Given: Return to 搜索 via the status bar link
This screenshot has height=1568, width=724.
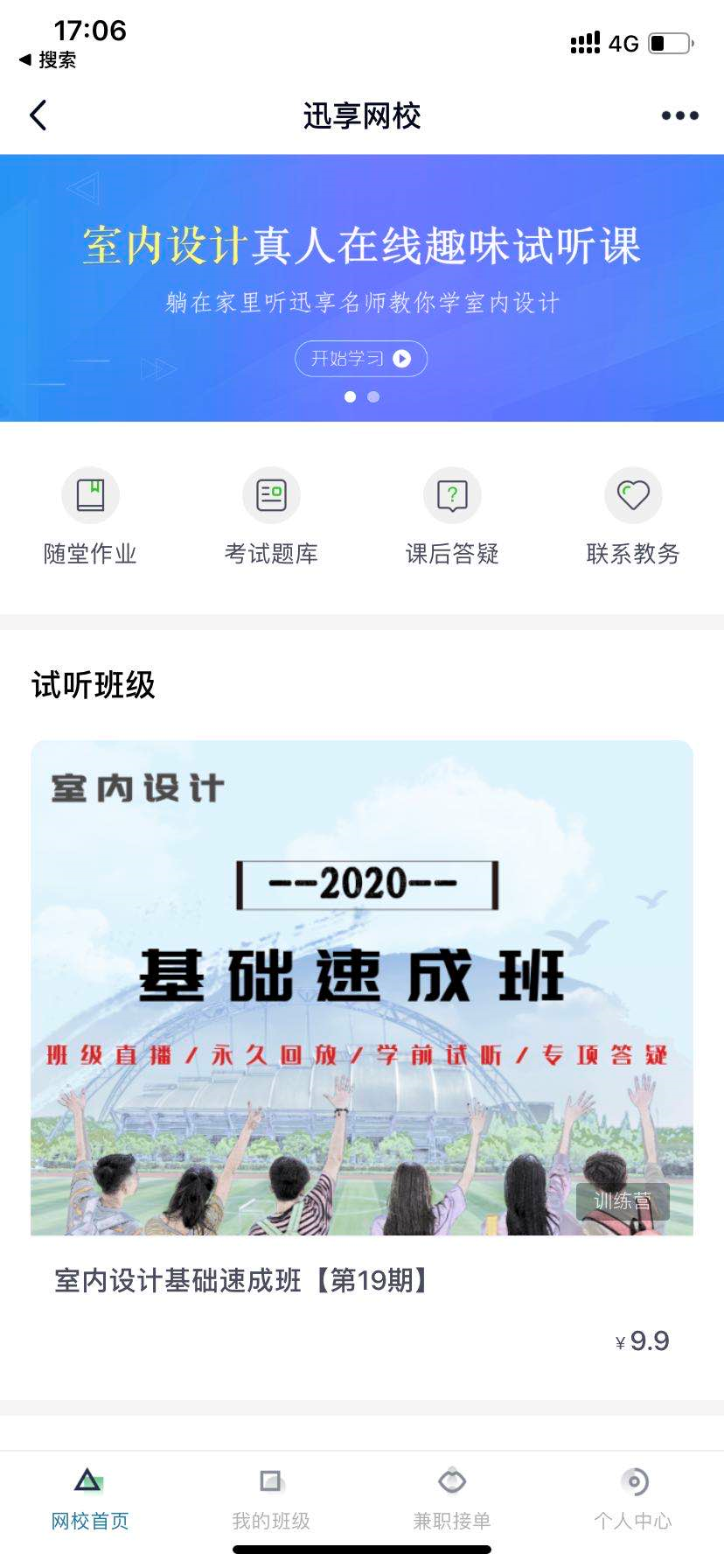Looking at the screenshot, I should (49, 59).
